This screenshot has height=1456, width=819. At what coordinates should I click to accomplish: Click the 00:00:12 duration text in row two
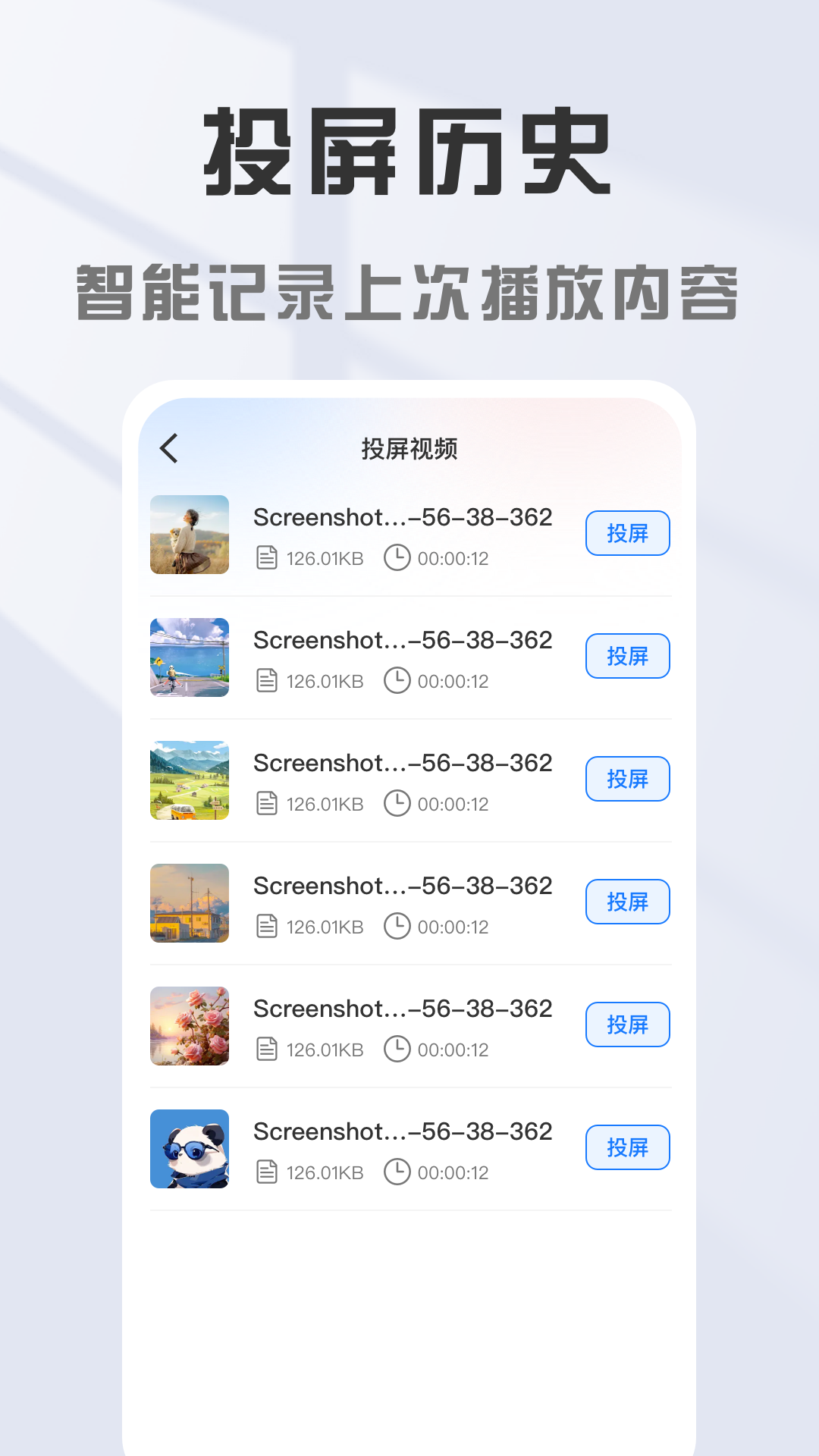coord(453,680)
